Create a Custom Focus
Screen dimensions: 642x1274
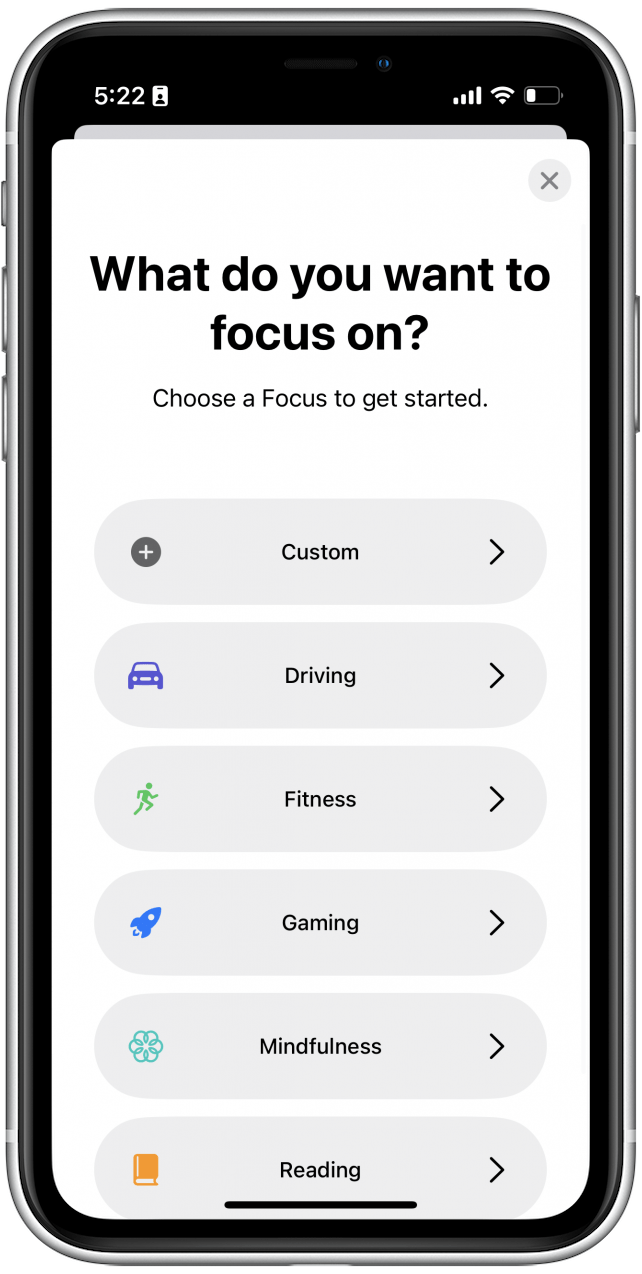(x=320, y=552)
